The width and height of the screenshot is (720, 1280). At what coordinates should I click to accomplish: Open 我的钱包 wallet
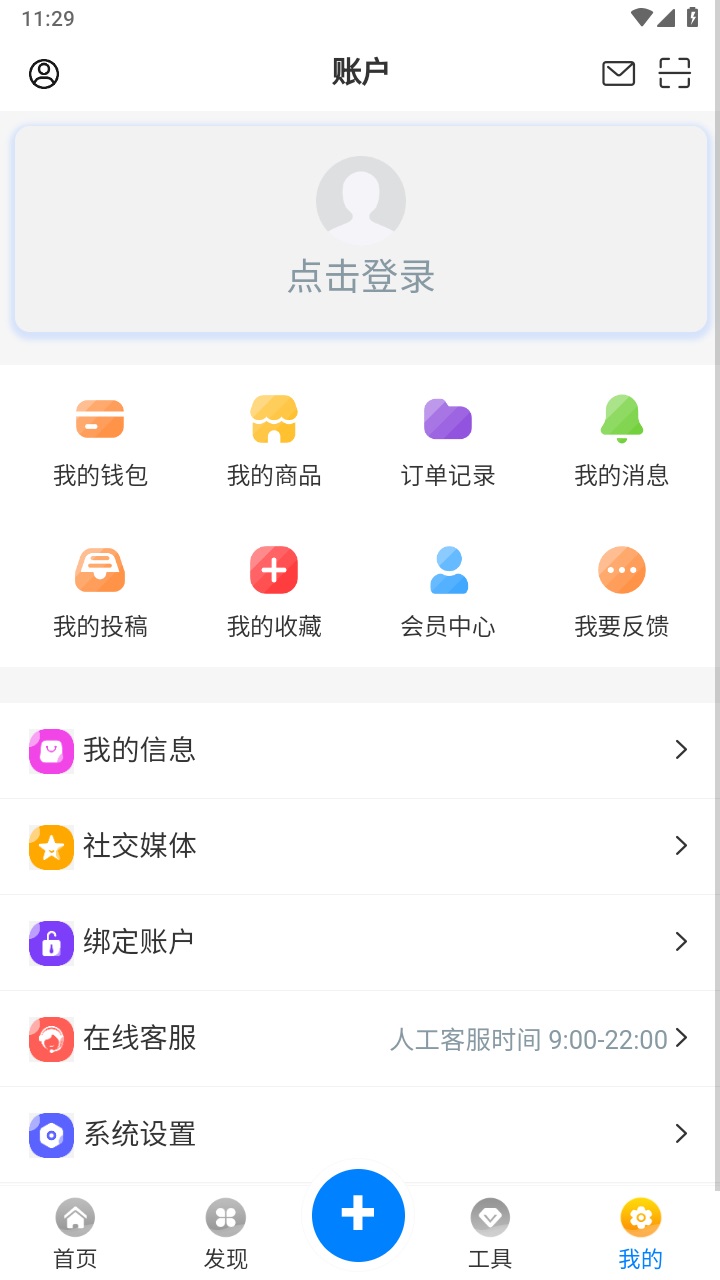click(x=100, y=442)
